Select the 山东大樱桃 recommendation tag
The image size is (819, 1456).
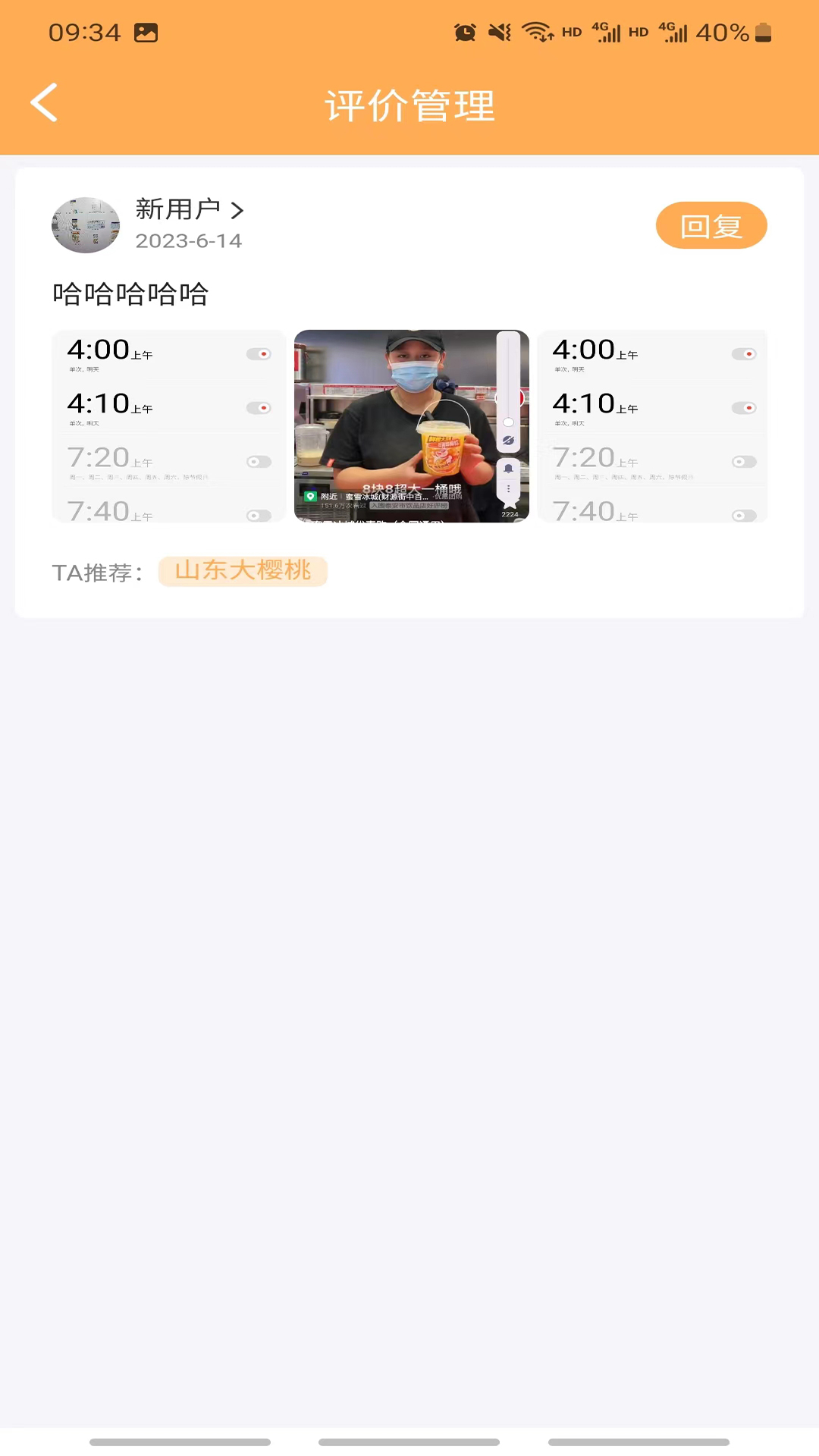(243, 572)
